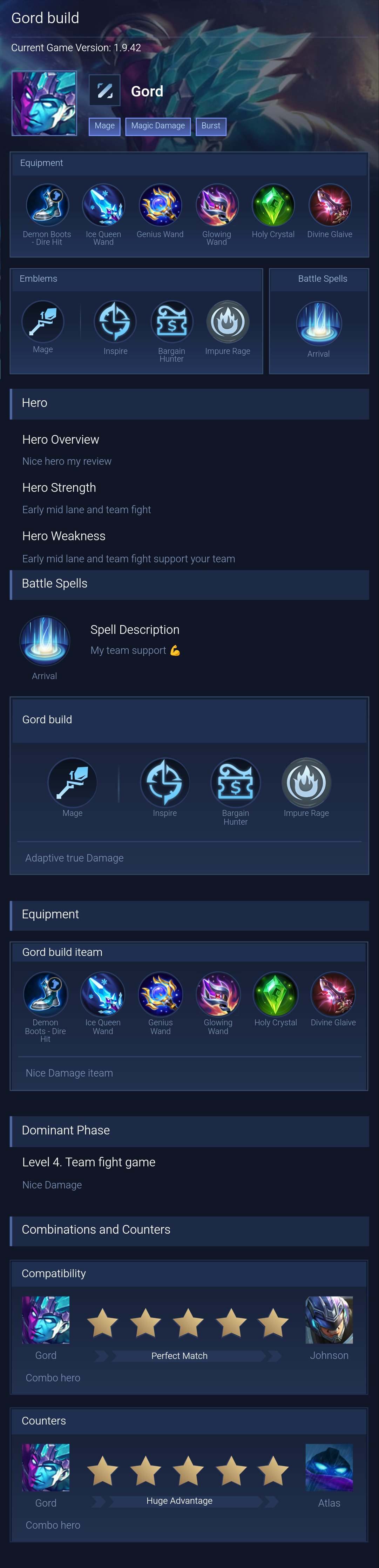The height and width of the screenshot is (1568, 379).
Task: Open Divine Glaive in top Equipment row
Action: [x=330, y=205]
